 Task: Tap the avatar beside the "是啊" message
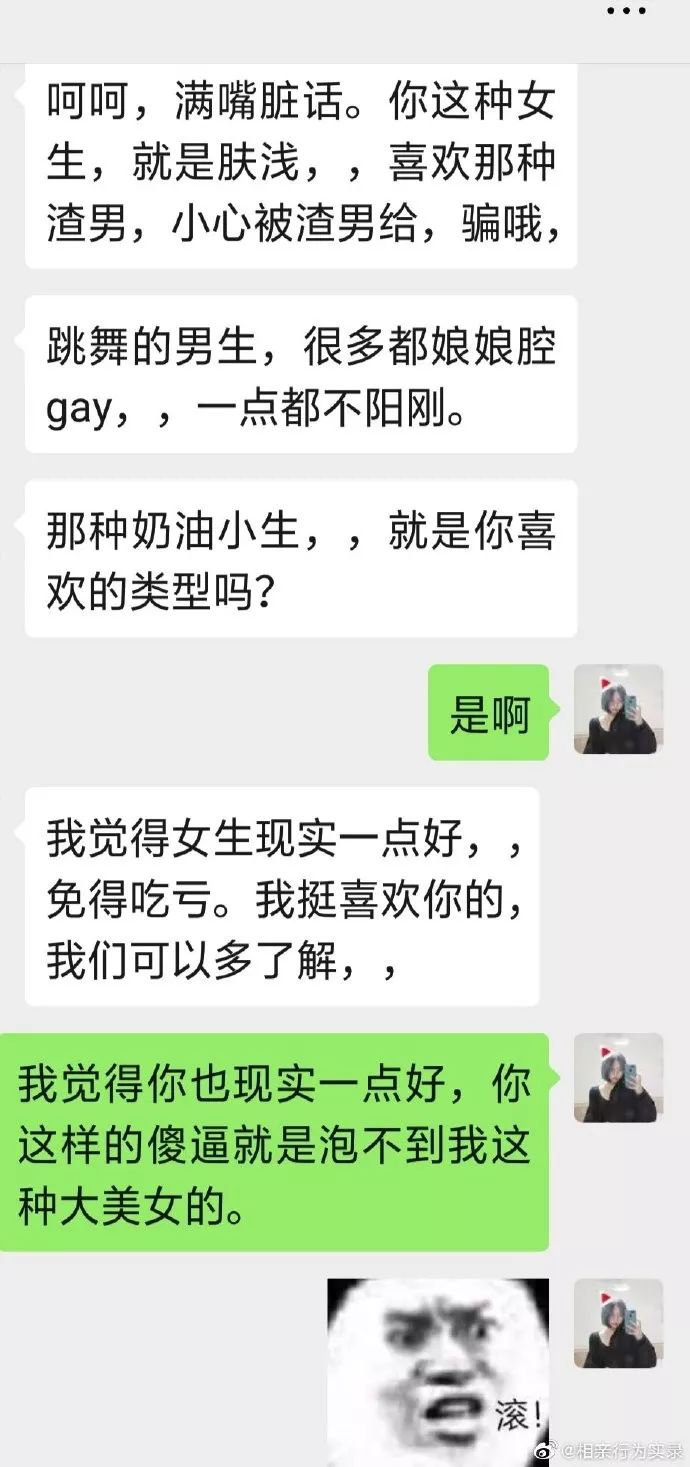click(x=618, y=709)
